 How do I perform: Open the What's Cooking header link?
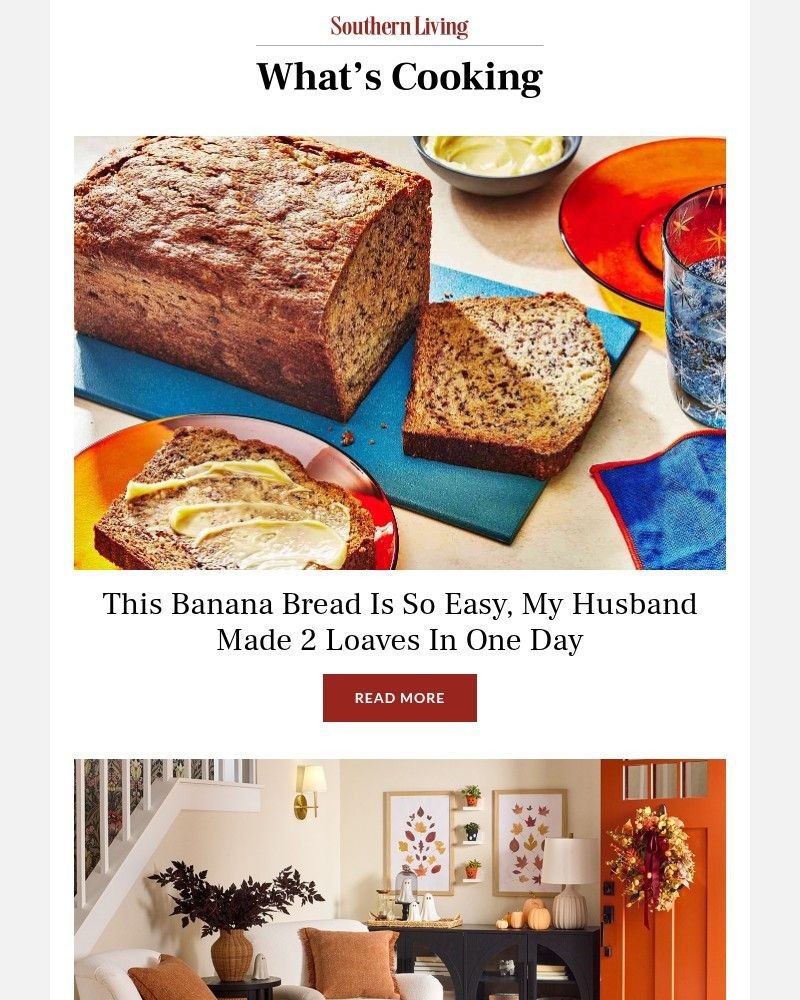400,75
